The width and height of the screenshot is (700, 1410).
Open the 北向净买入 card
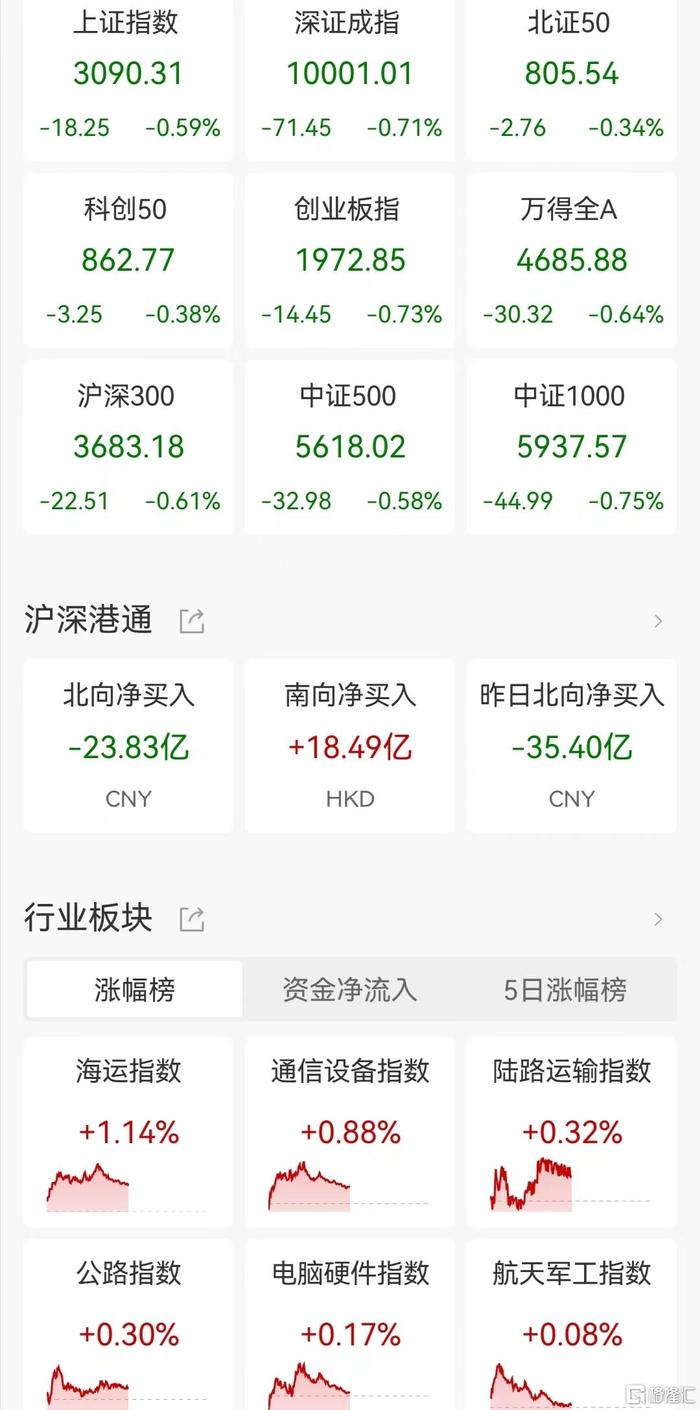(x=128, y=745)
